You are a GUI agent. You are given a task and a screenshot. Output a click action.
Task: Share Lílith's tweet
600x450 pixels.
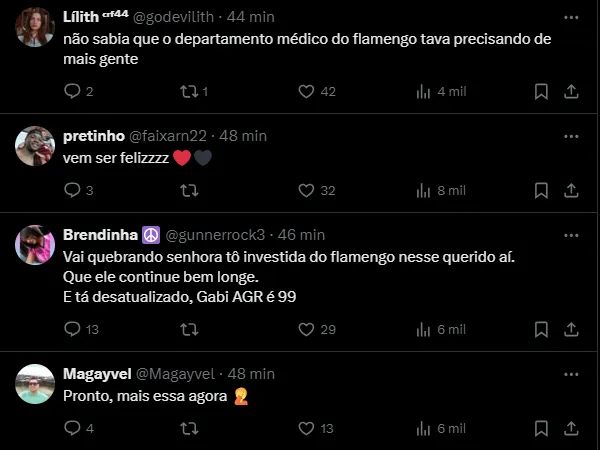[x=571, y=91]
